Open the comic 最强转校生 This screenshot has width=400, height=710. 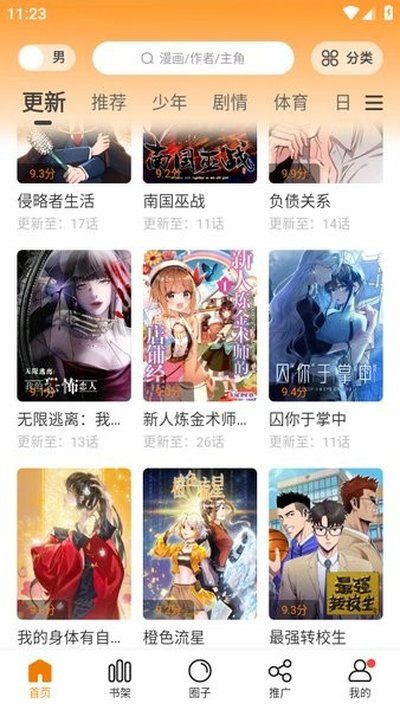tap(326, 558)
